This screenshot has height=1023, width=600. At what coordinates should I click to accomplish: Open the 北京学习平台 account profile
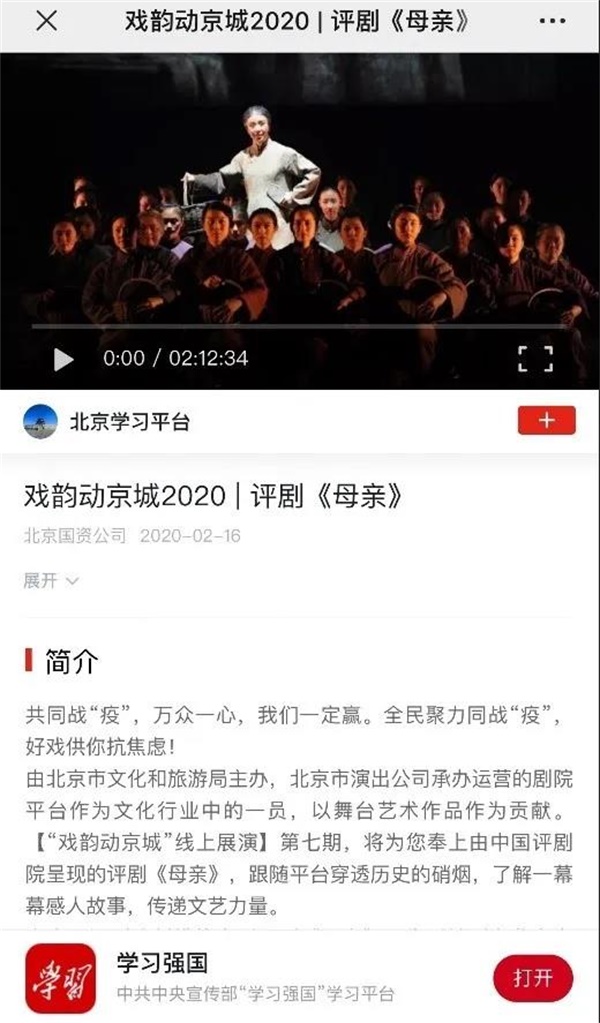(106, 421)
